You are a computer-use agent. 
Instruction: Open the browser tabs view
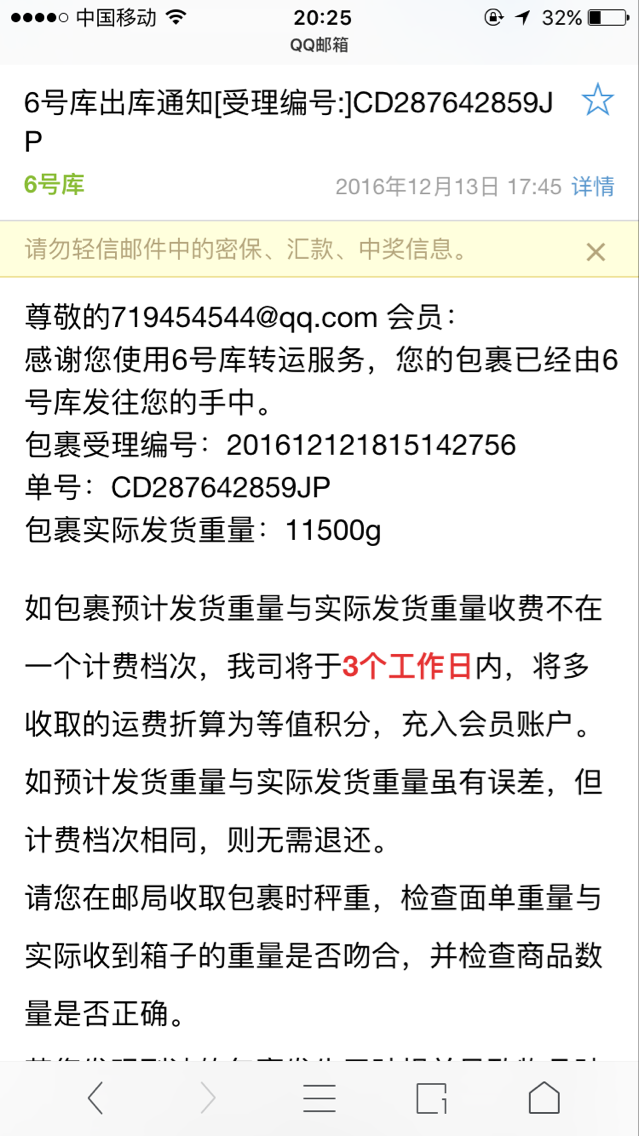tap(431, 1098)
